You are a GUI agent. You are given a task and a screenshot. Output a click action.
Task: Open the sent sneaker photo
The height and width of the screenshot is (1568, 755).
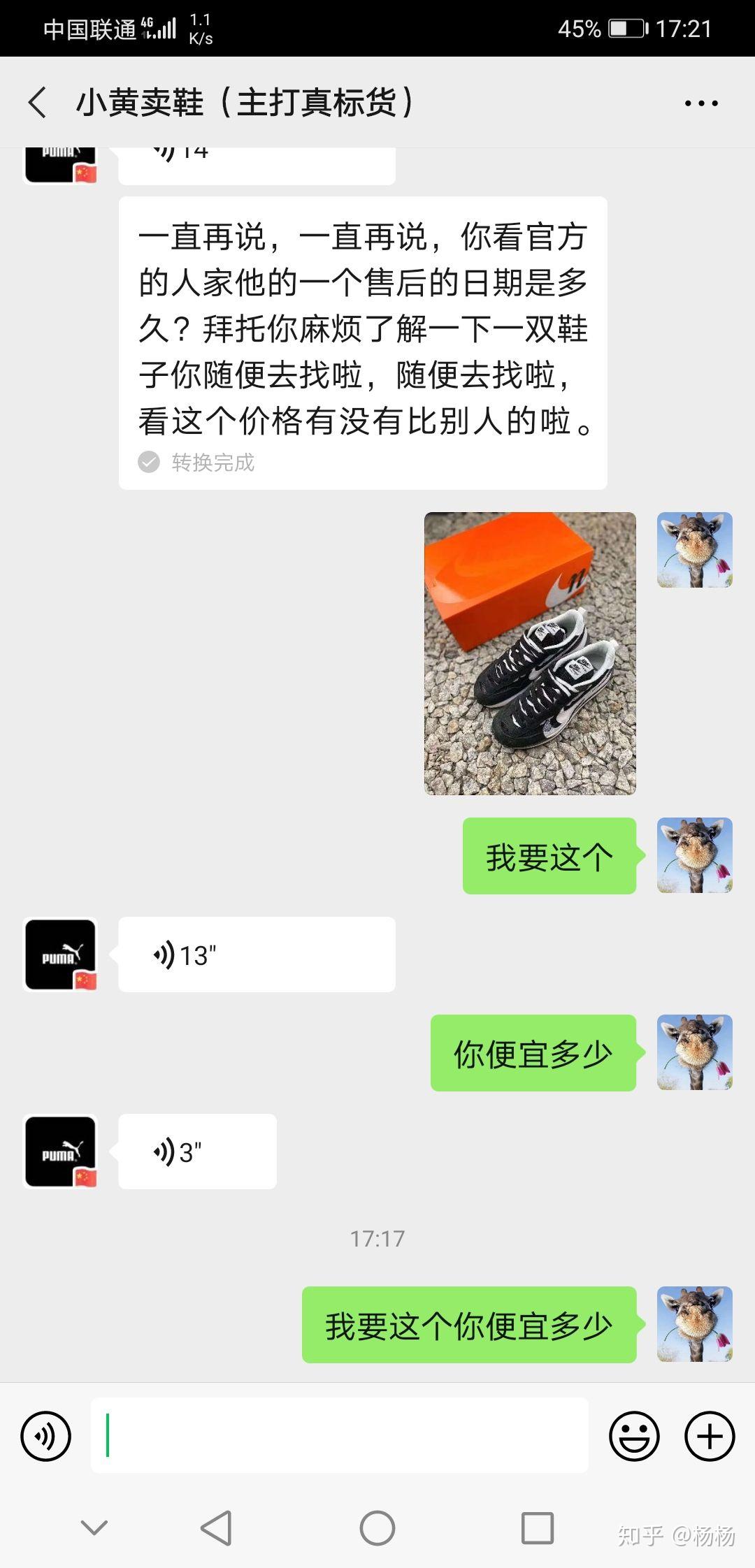point(530,653)
